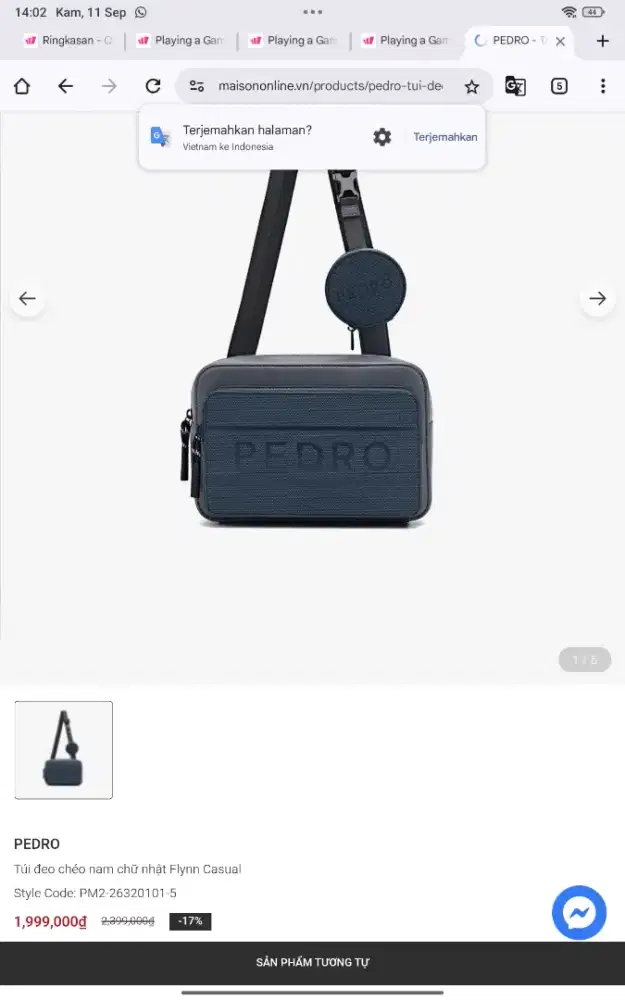Switch to the Ringkasan tab
This screenshot has height=1000, width=625.
point(68,41)
